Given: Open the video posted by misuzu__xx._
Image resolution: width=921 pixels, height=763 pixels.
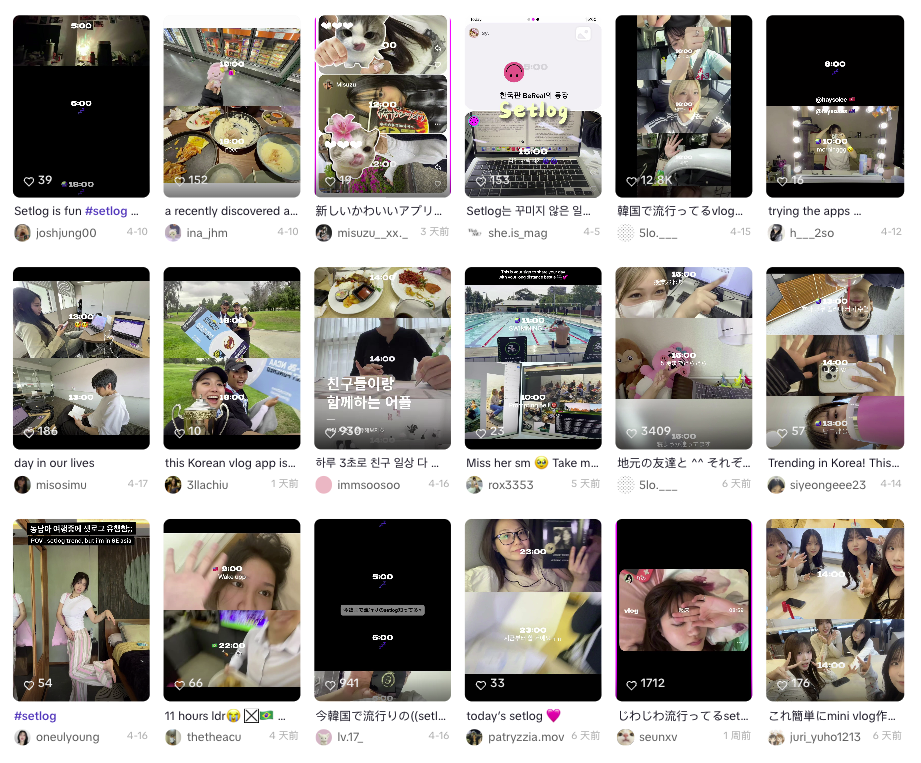Looking at the screenshot, I should (x=382, y=106).
